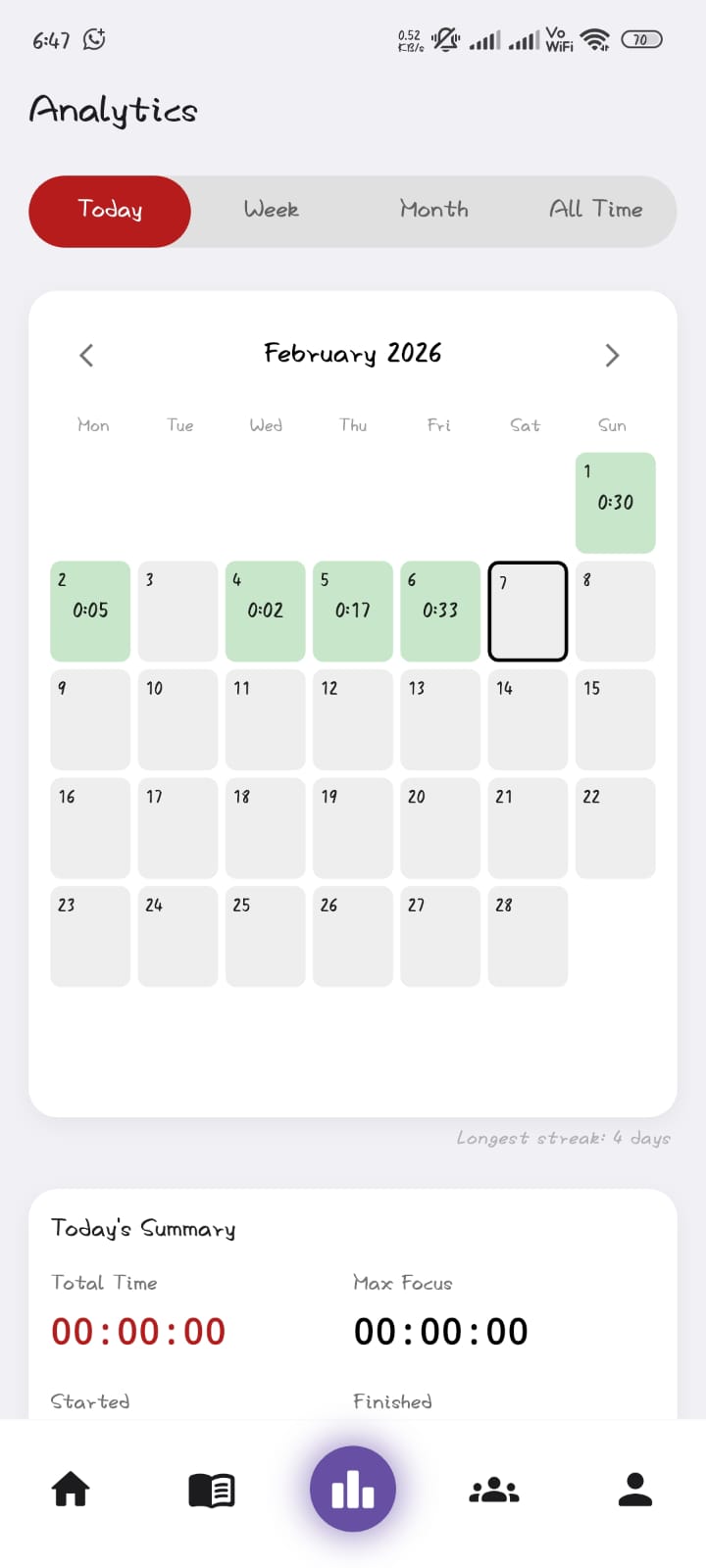This screenshot has height=1568, width=706.
Task: Tap the analytics bar chart button
Action: point(353,1490)
